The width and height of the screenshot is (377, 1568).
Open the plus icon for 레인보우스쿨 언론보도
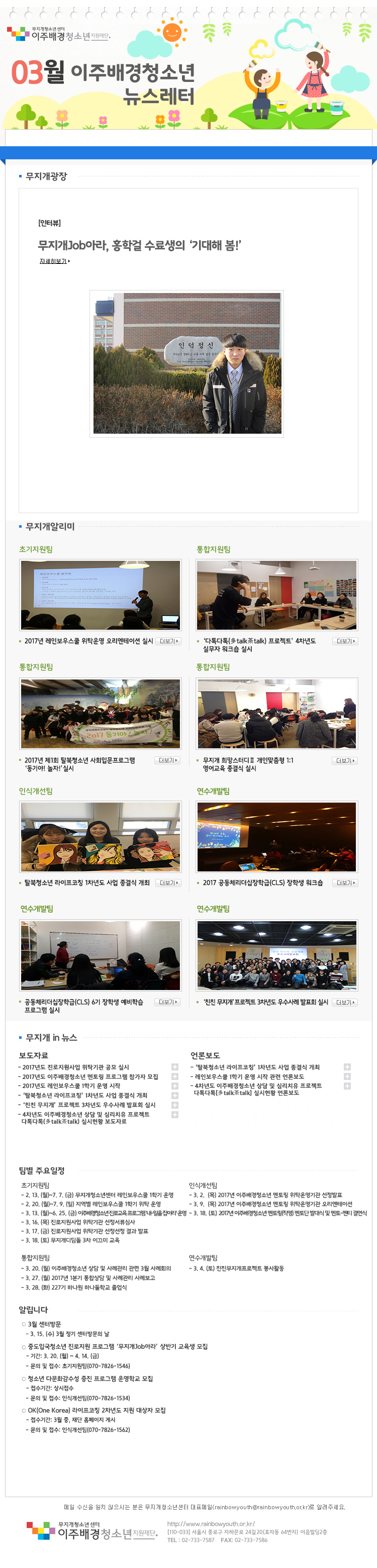coord(347,1077)
